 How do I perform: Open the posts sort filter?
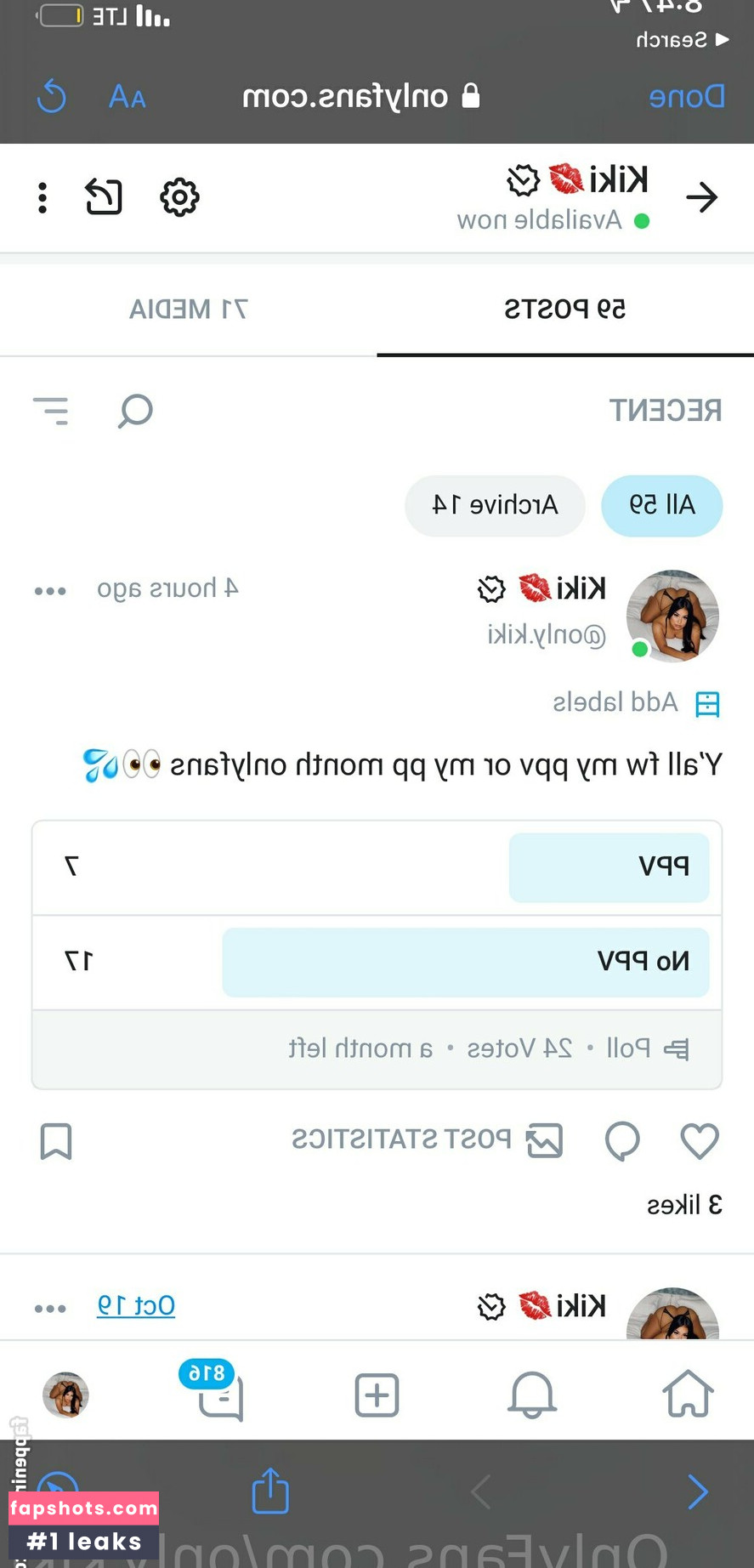click(x=51, y=411)
